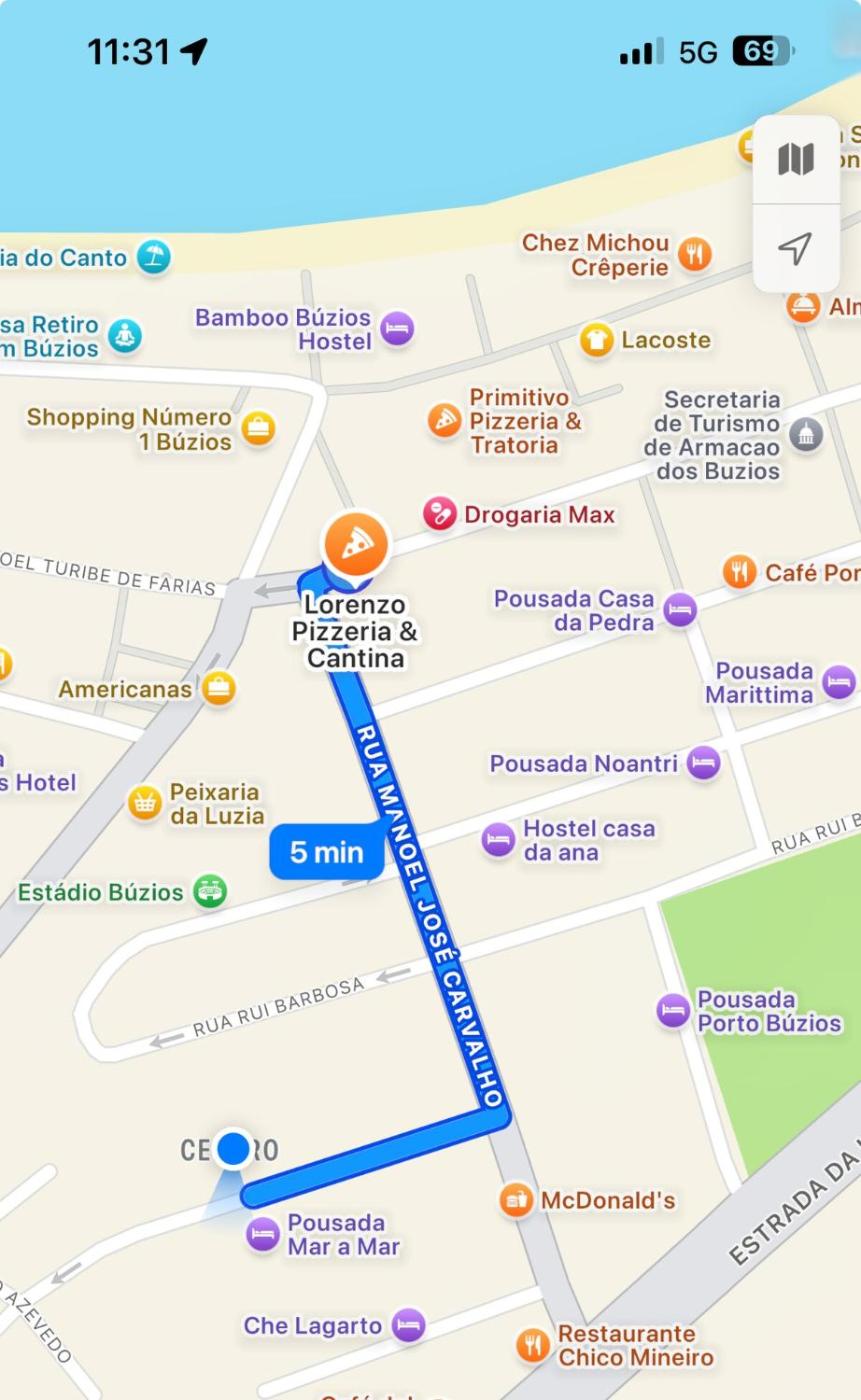Select Bamboo Búzios Hostel marker
861x1400 pixels.
click(x=398, y=328)
